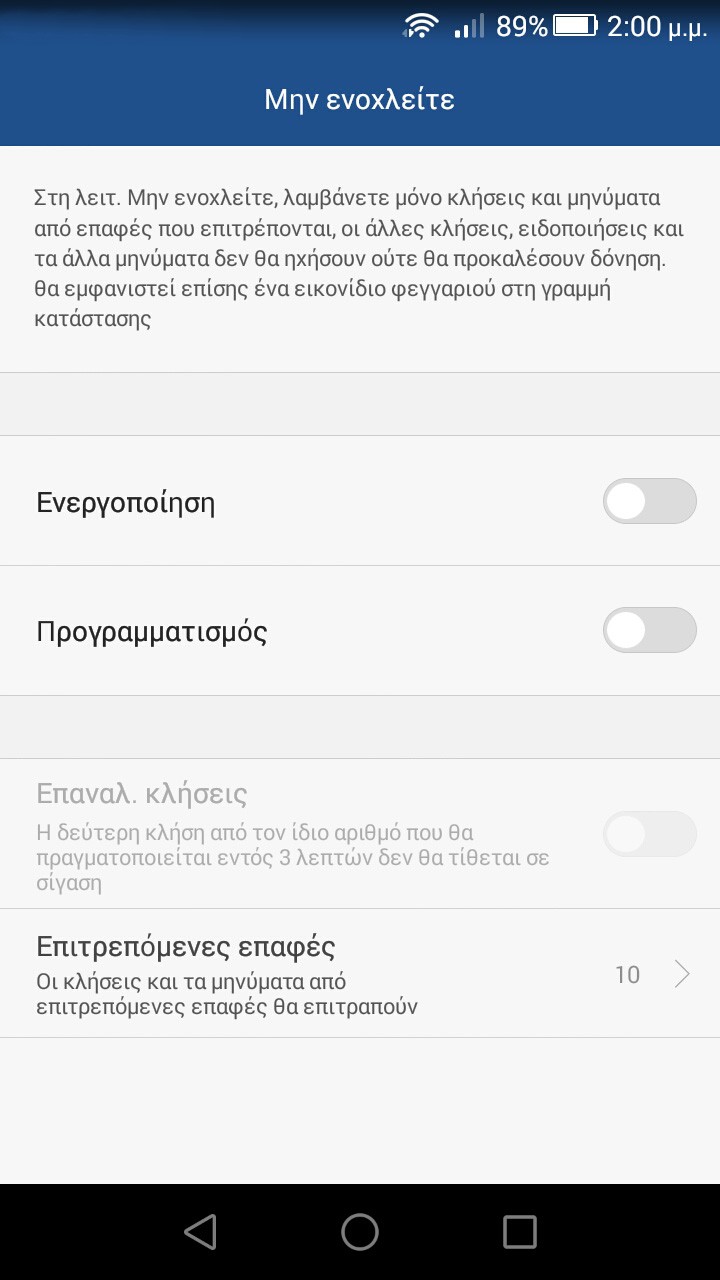The width and height of the screenshot is (720, 1280).
Task: Tap the system back button
Action: coord(200,1232)
